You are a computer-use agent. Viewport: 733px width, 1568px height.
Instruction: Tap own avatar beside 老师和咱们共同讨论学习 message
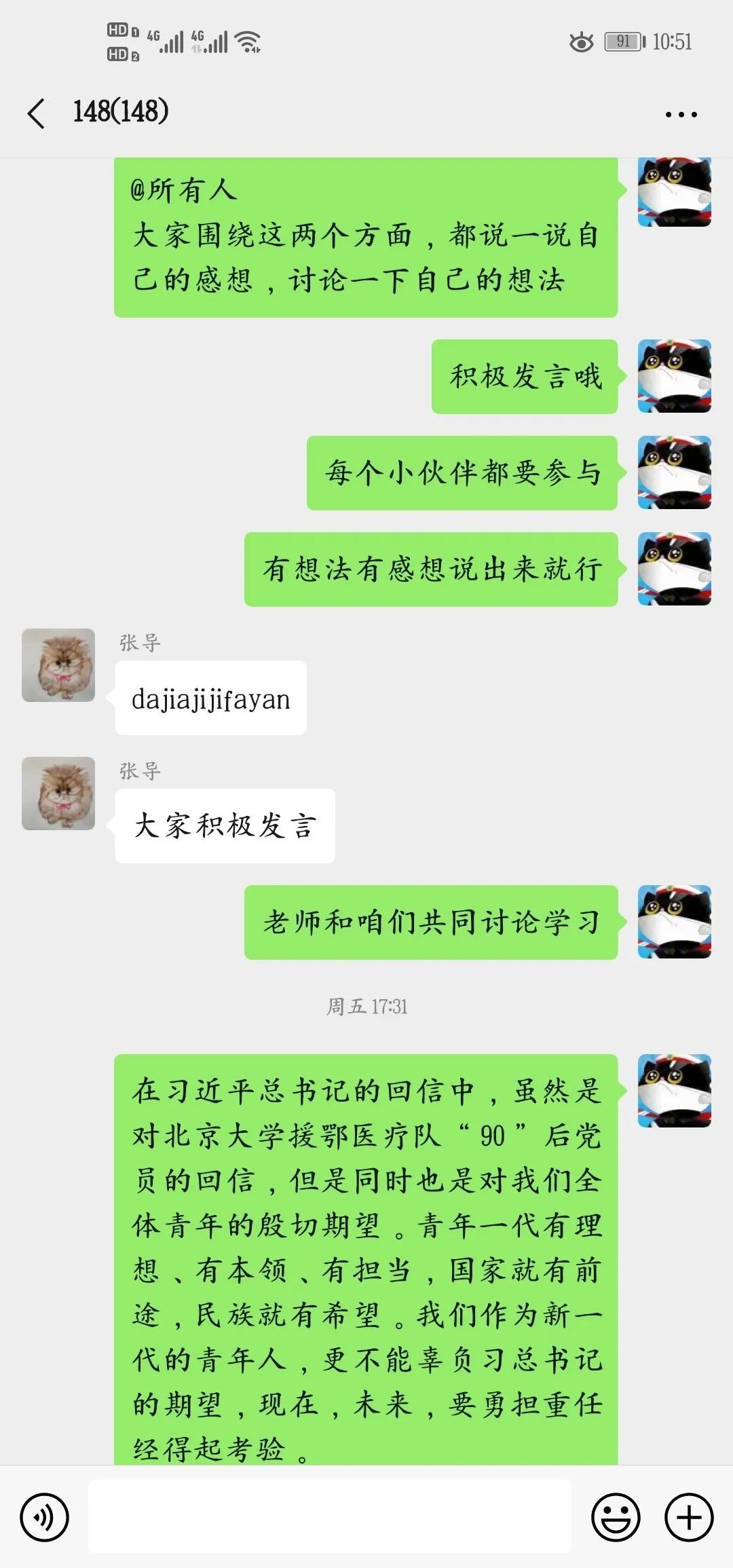pos(674,922)
